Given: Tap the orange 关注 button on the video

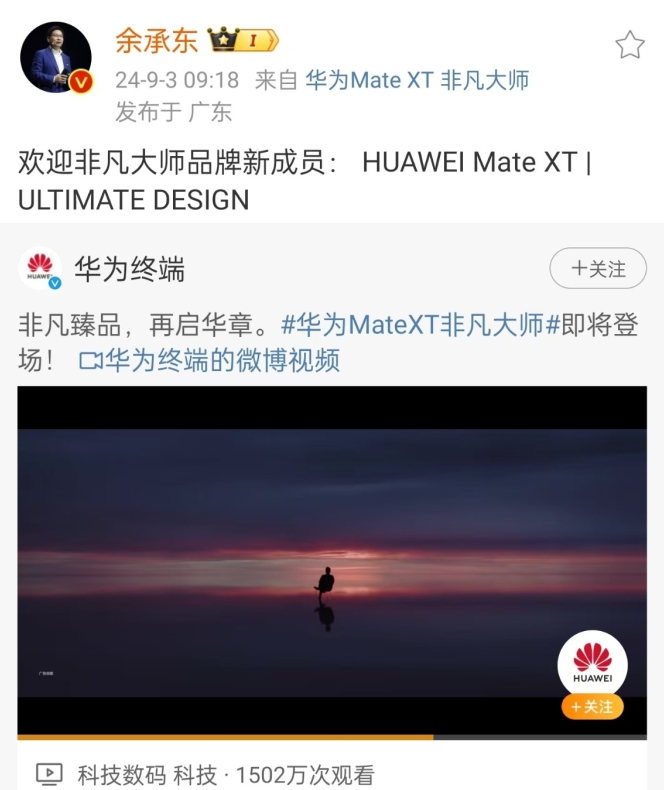Looking at the screenshot, I should (x=592, y=707).
